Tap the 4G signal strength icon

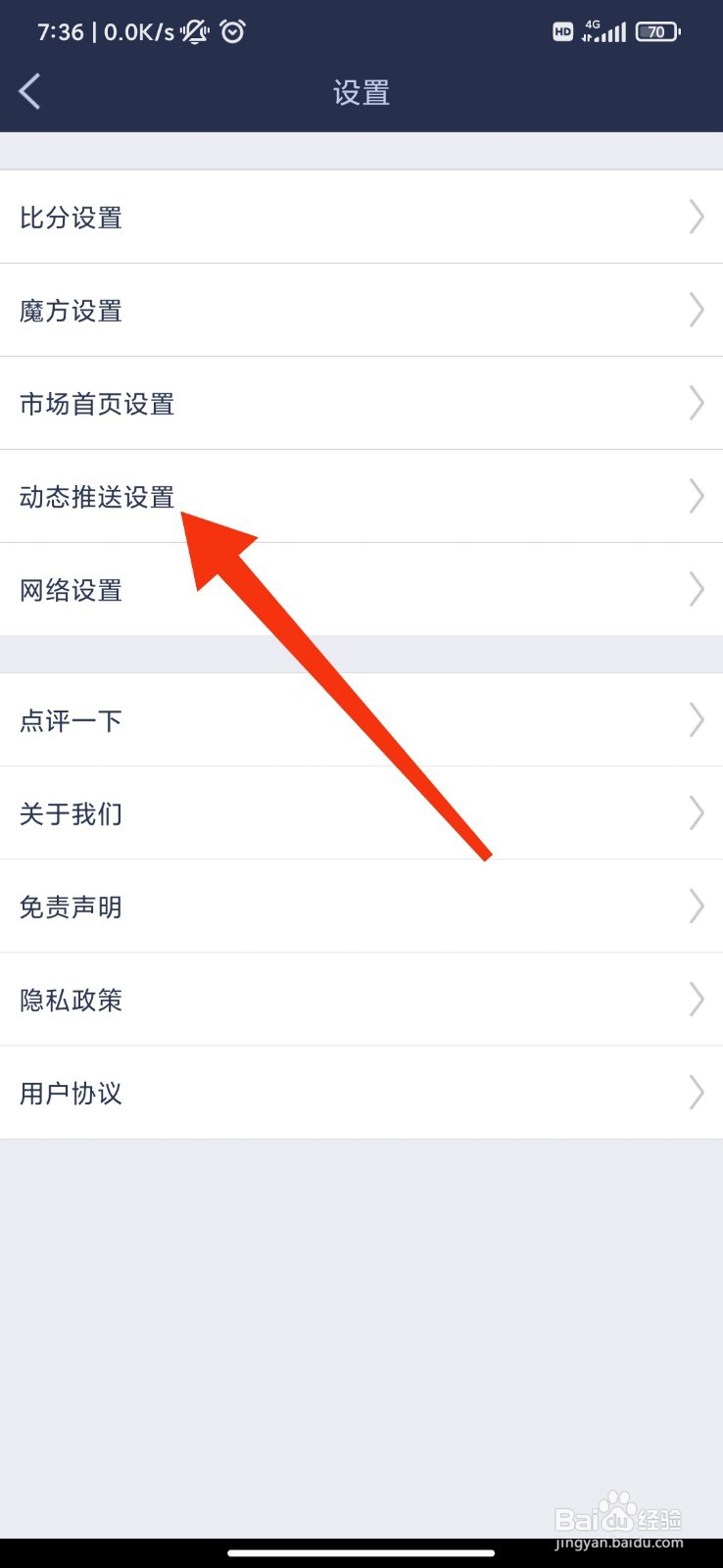pyautogui.click(x=602, y=31)
